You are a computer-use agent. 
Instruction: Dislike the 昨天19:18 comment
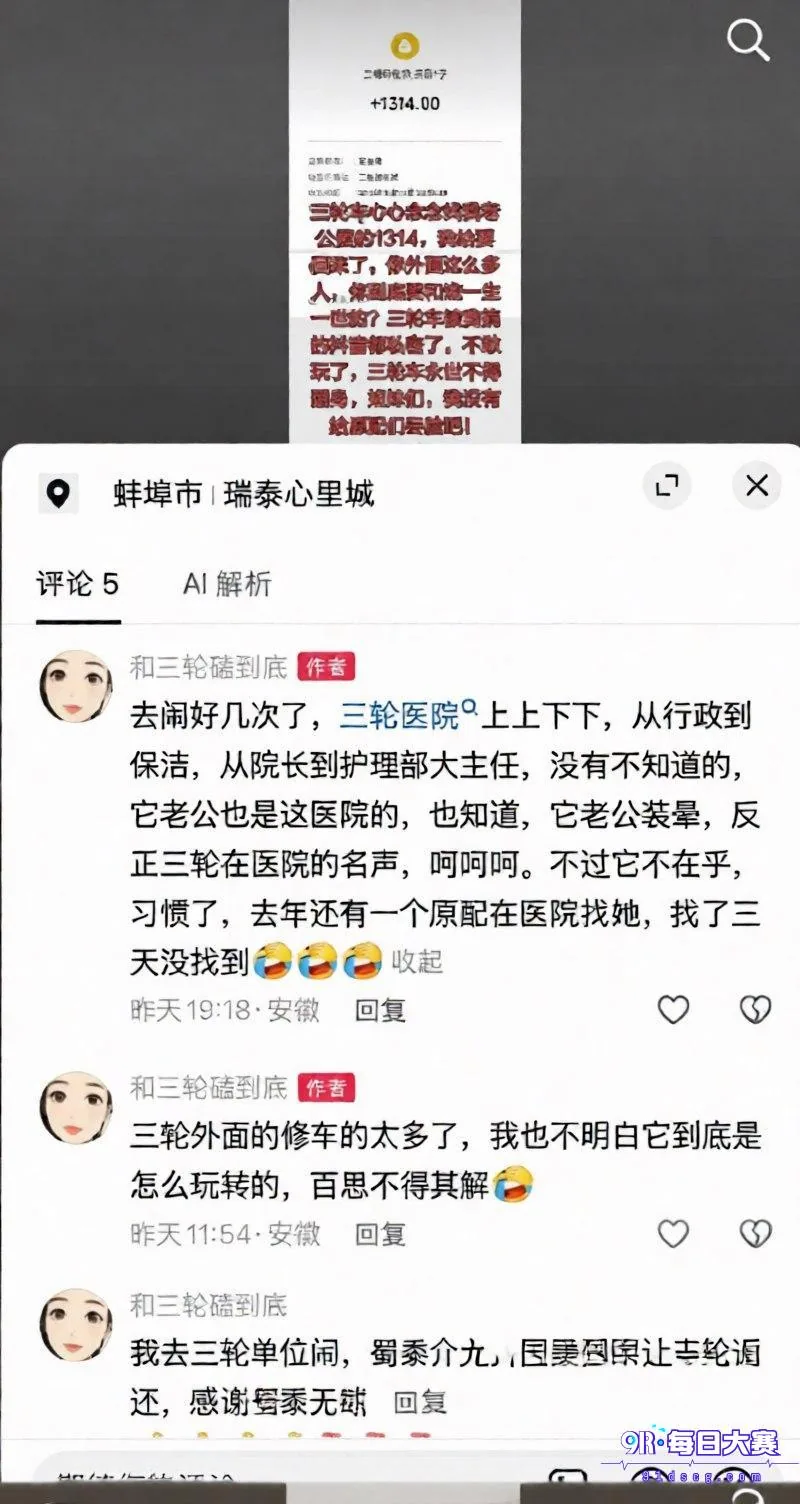point(755,1010)
